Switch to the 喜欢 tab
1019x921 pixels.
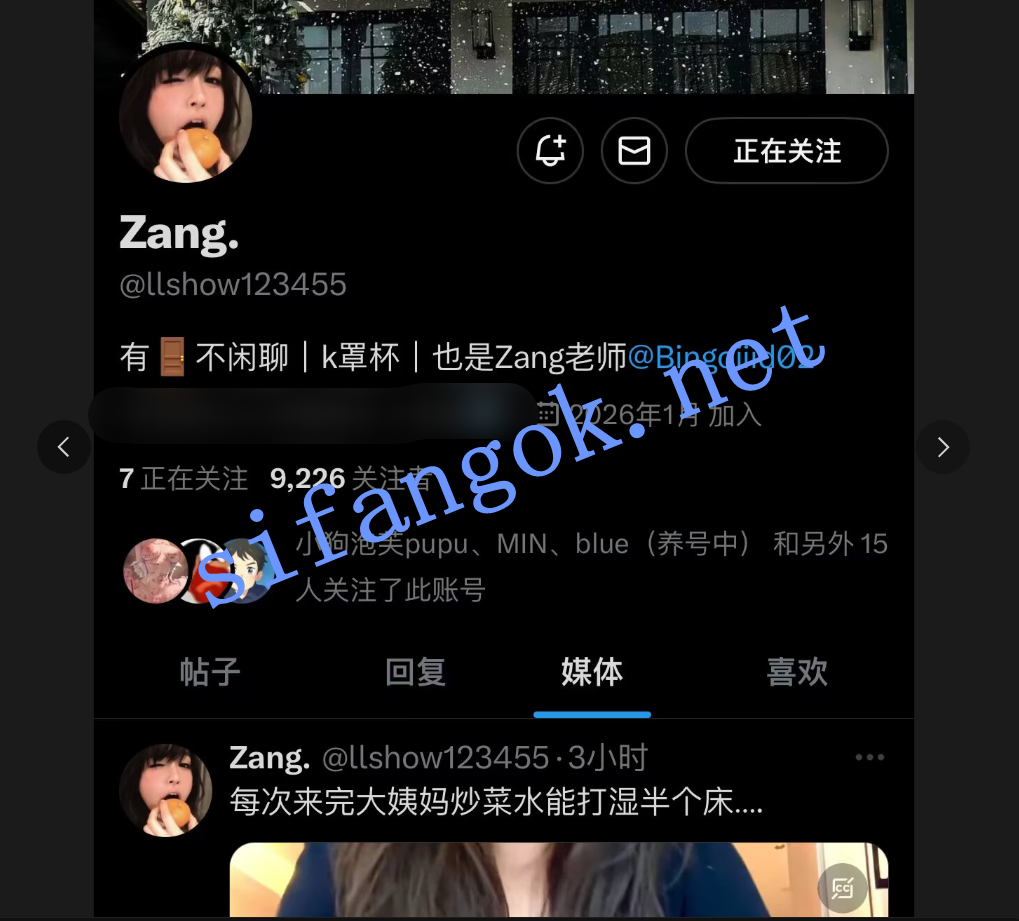click(797, 672)
